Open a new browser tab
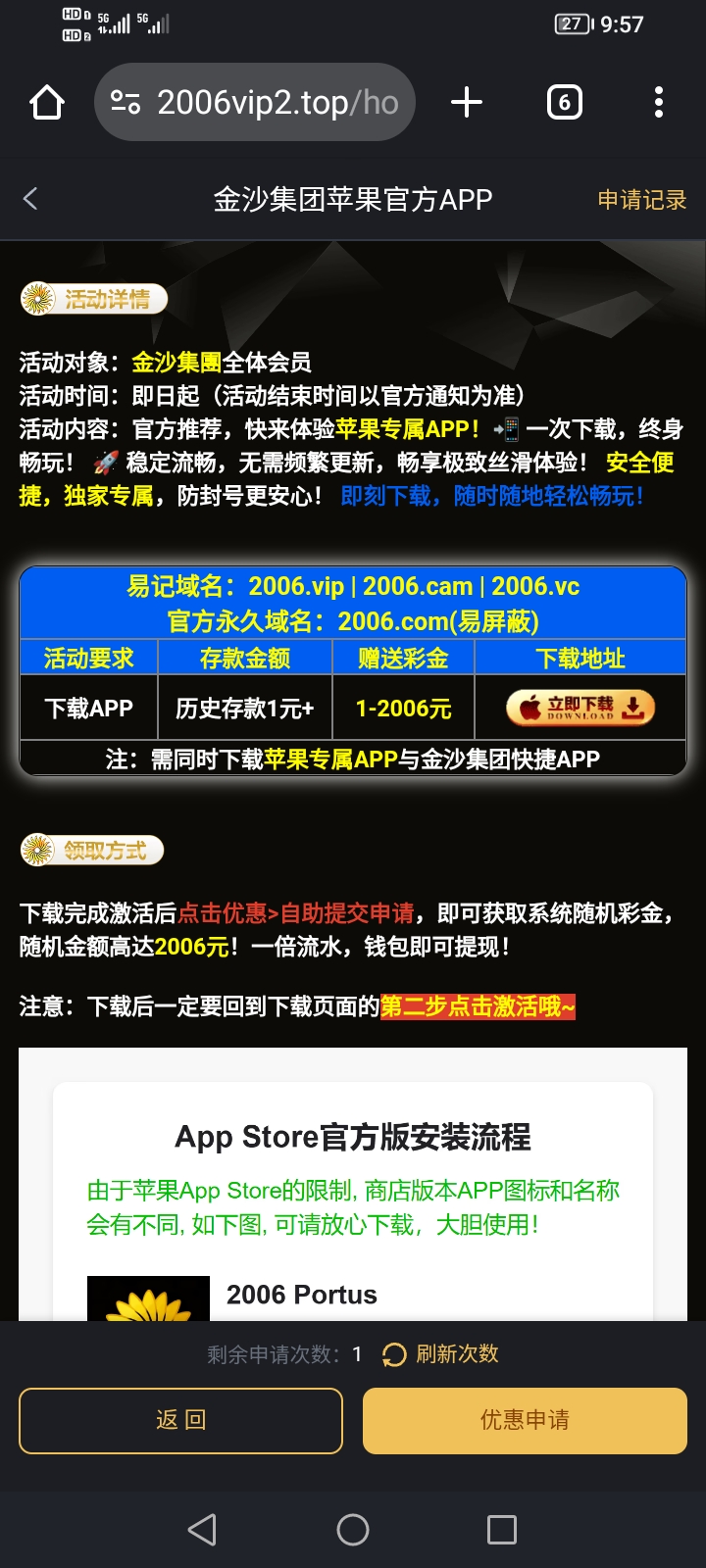Viewport: 706px width, 1568px height. 467,102
